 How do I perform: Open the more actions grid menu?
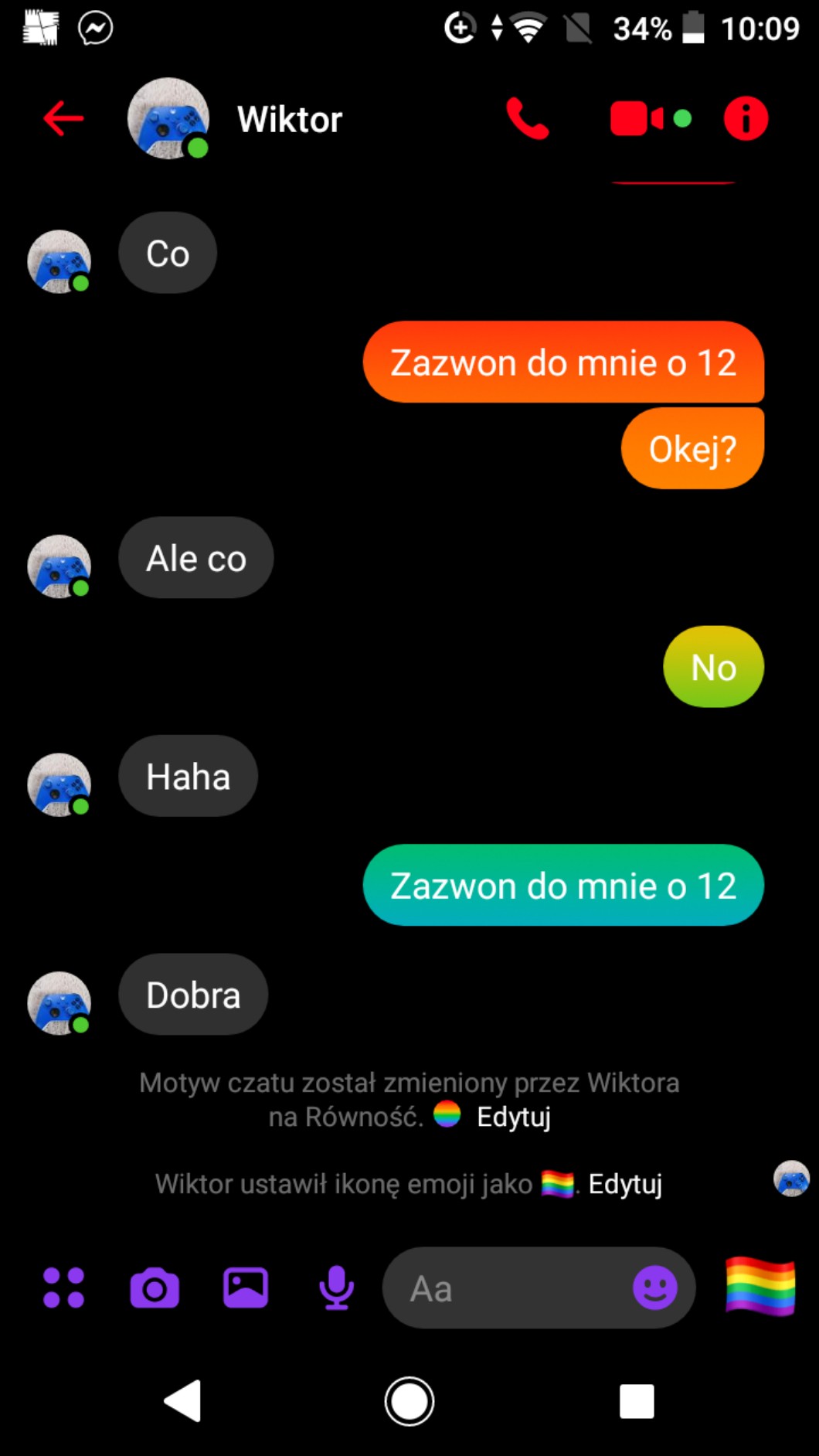pyautogui.click(x=63, y=1288)
